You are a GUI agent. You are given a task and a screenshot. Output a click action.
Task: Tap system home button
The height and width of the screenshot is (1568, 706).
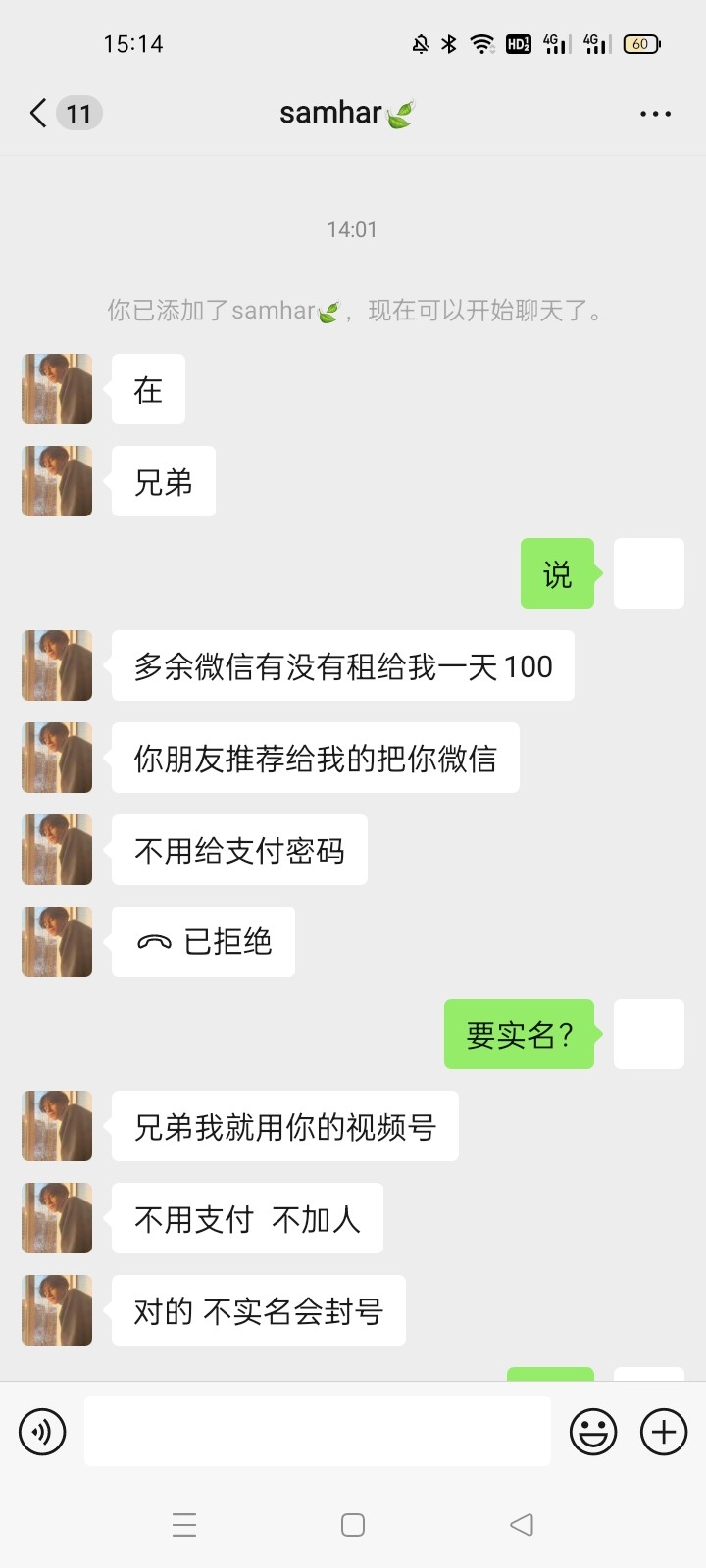click(x=353, y=1525)
